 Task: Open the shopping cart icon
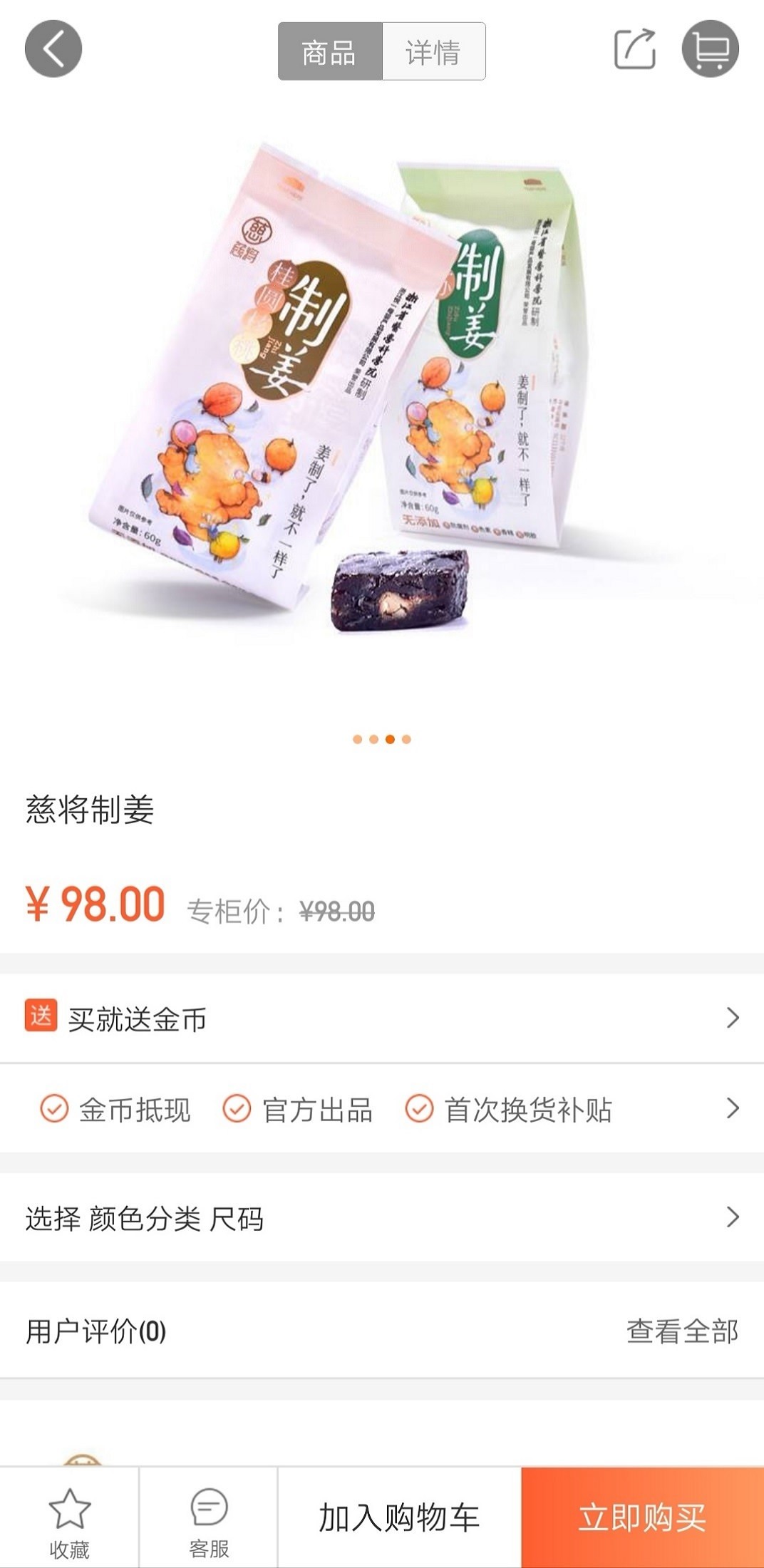(710, 48)
